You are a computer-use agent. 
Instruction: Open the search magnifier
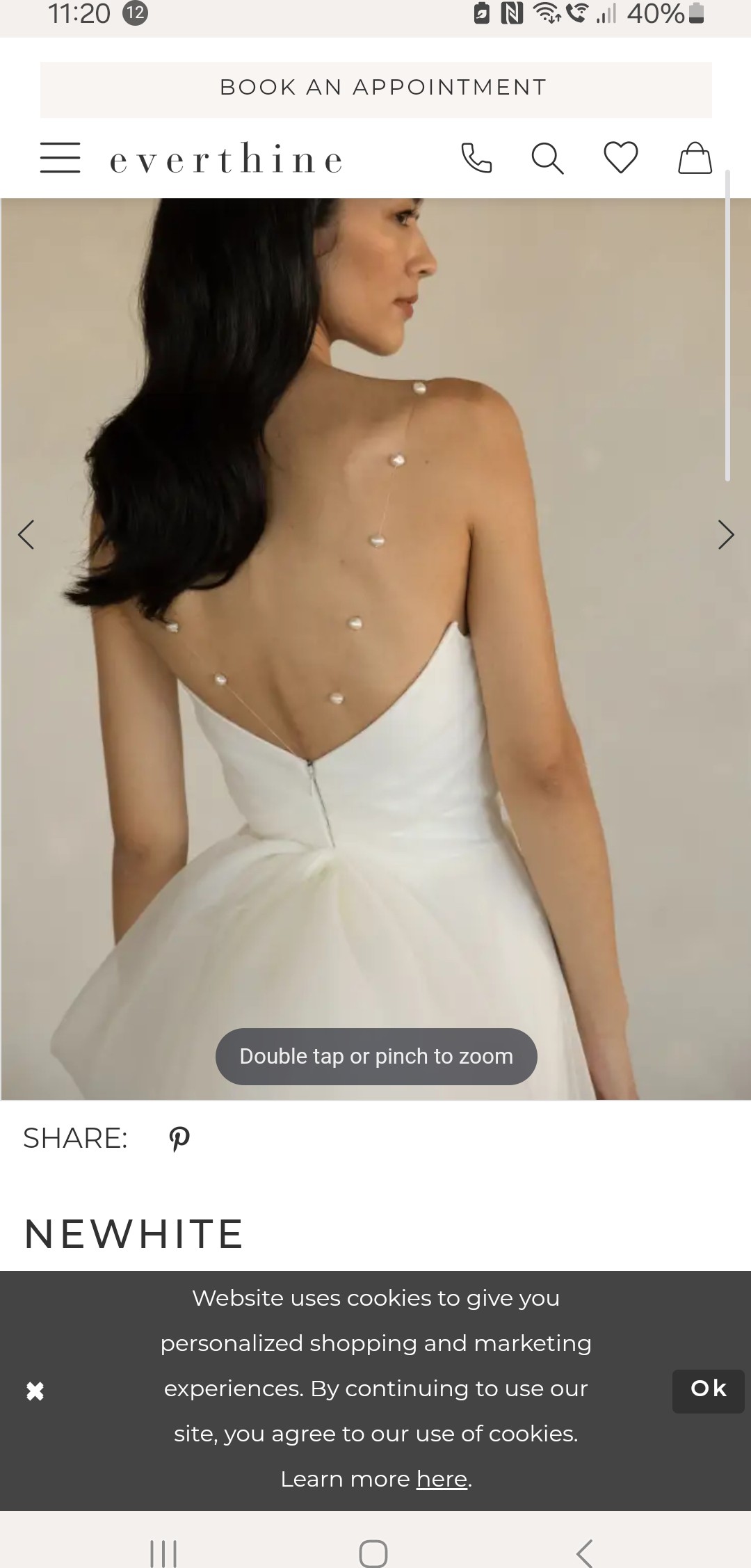[x=548, y=158]
